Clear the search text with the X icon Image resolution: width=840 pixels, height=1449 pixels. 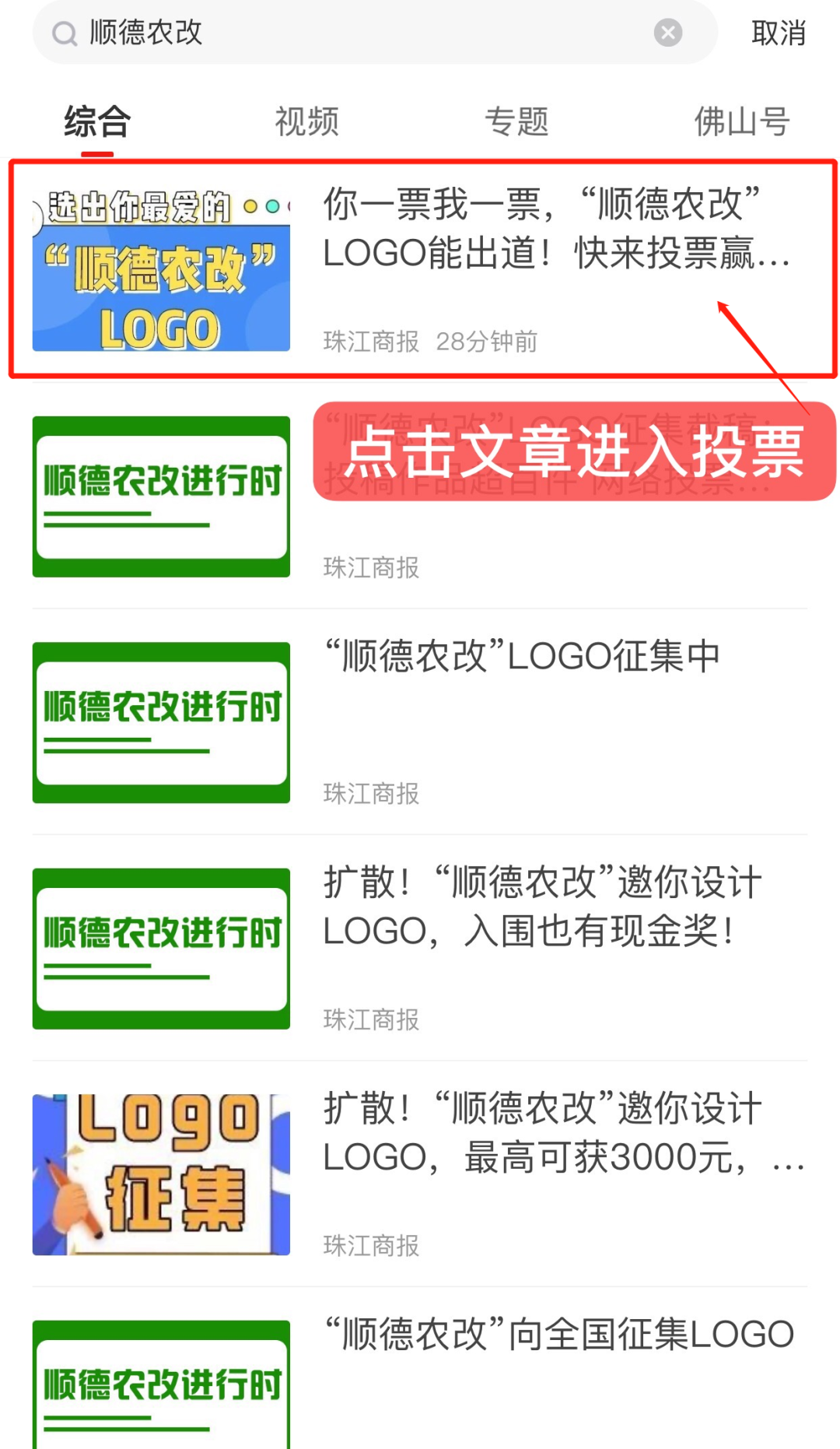[x=667, y=33]
